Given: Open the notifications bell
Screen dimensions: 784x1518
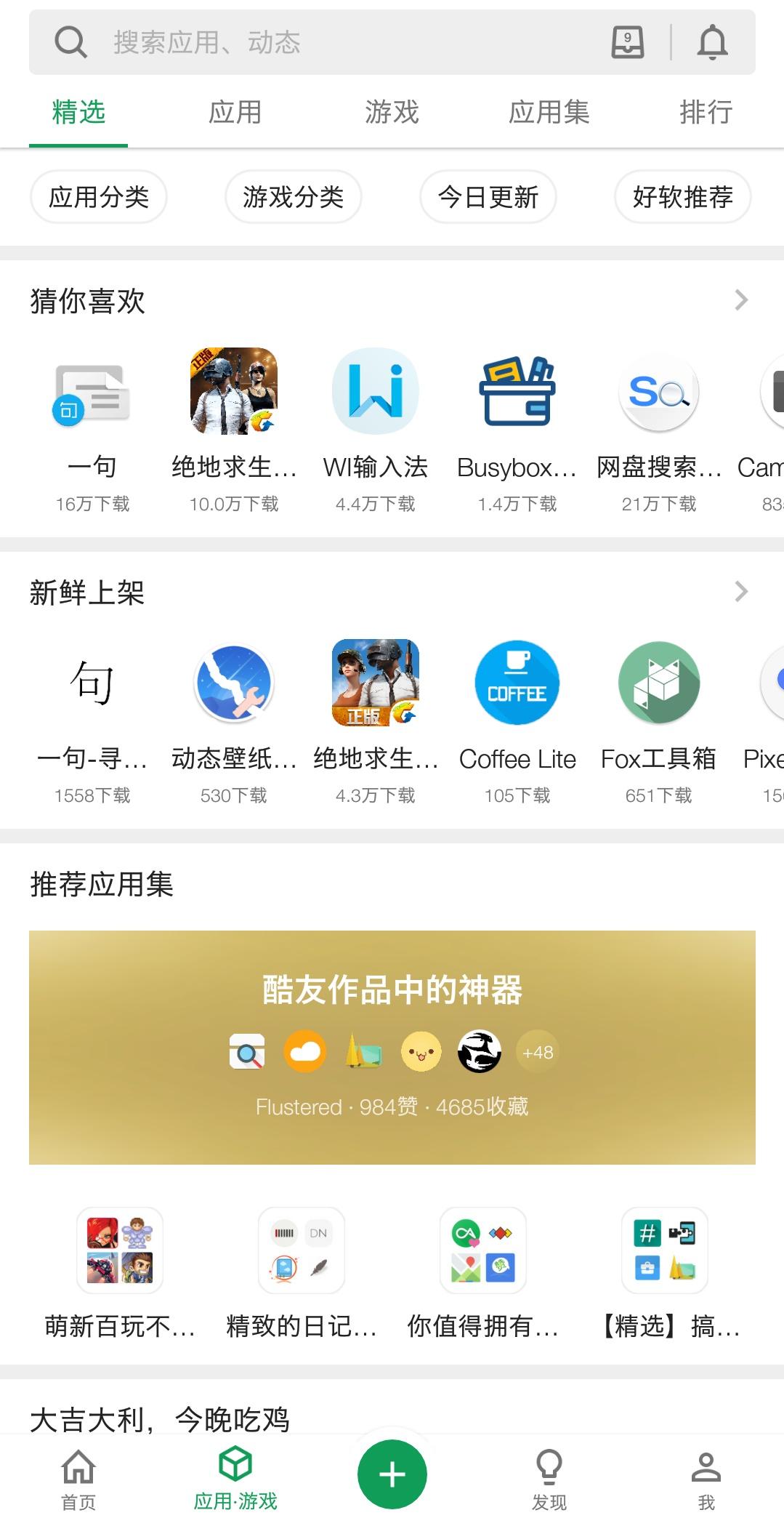Looking at the screenshot, I should tap(712, 42).
